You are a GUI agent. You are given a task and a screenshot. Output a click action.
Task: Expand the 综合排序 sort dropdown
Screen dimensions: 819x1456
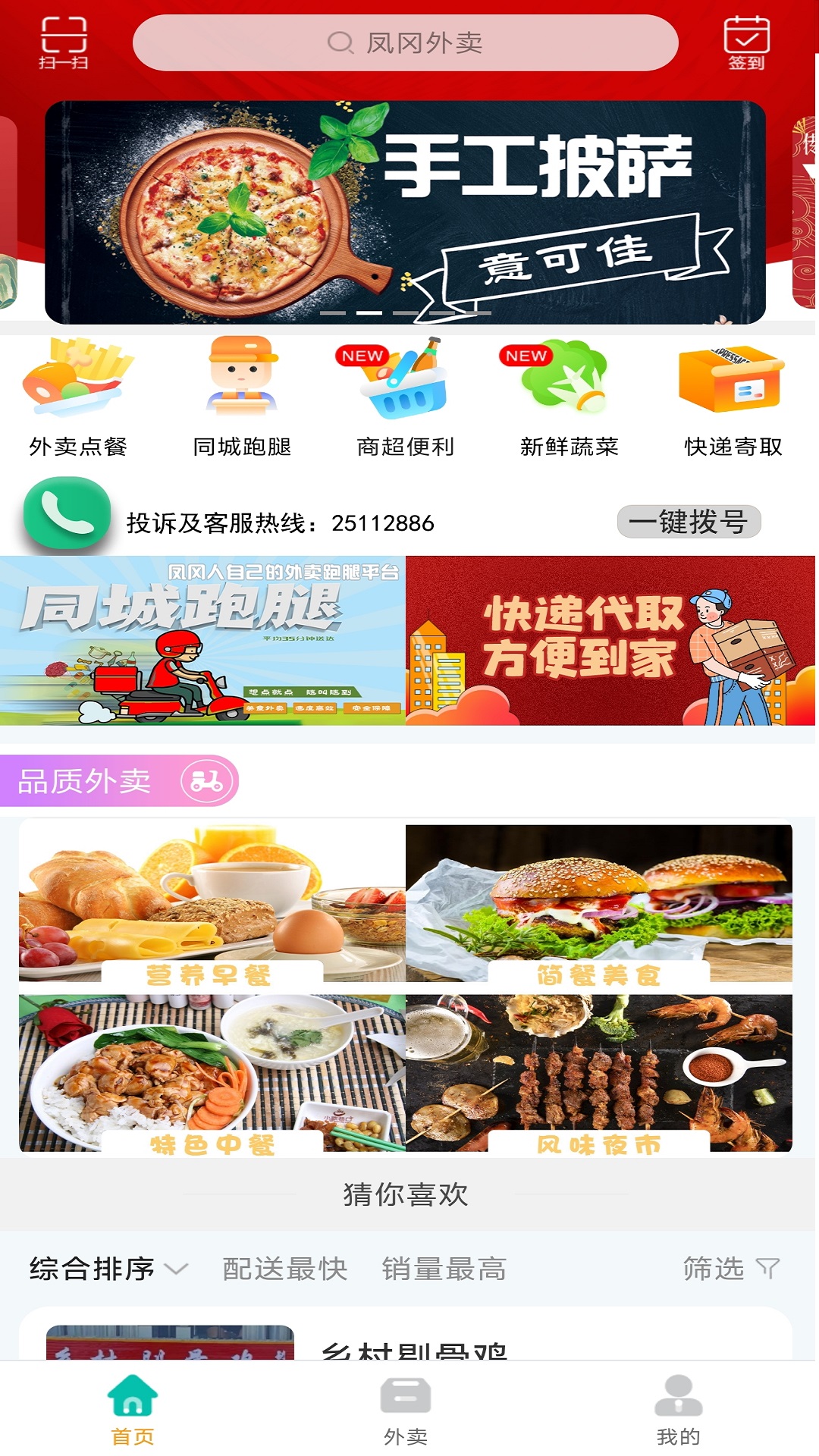(108, 1269)
